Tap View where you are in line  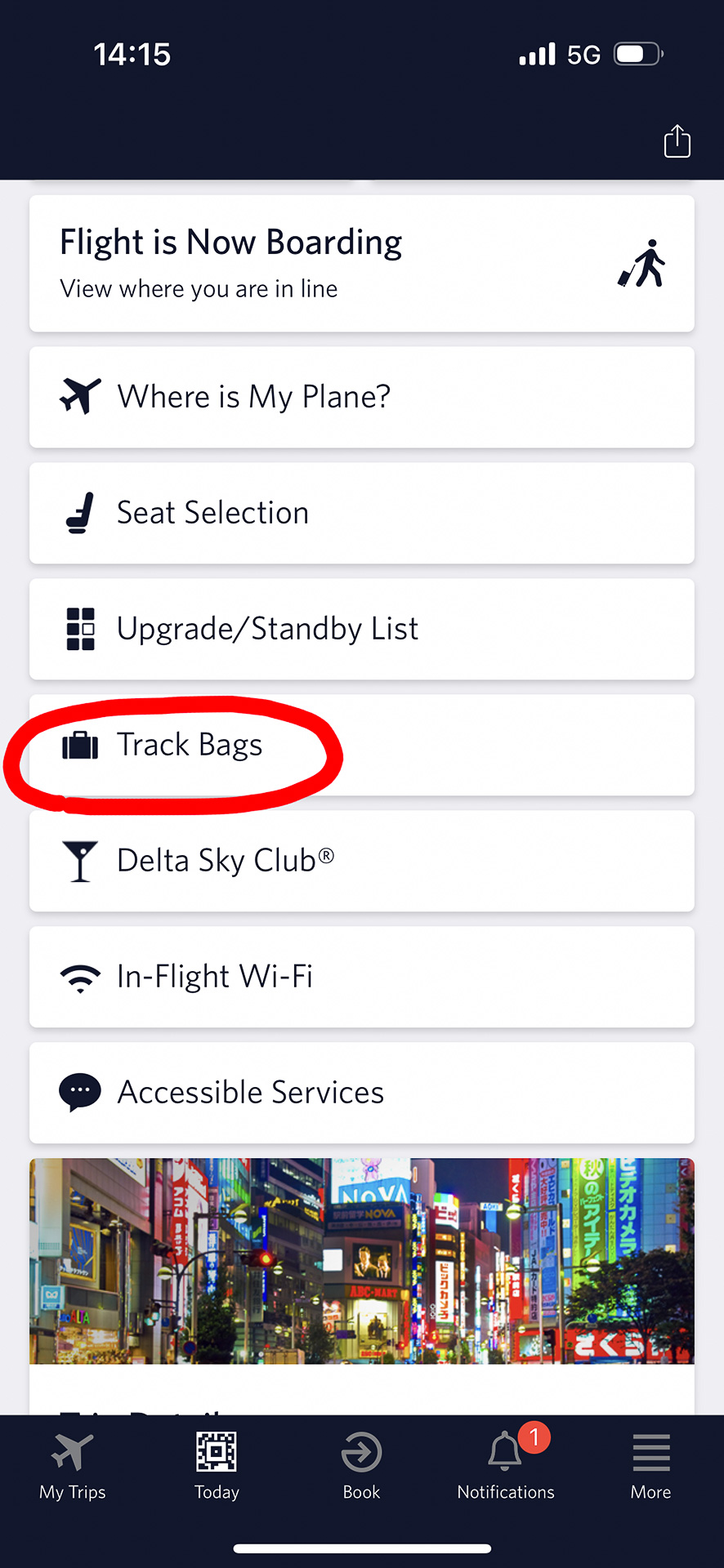pos(198,289)
